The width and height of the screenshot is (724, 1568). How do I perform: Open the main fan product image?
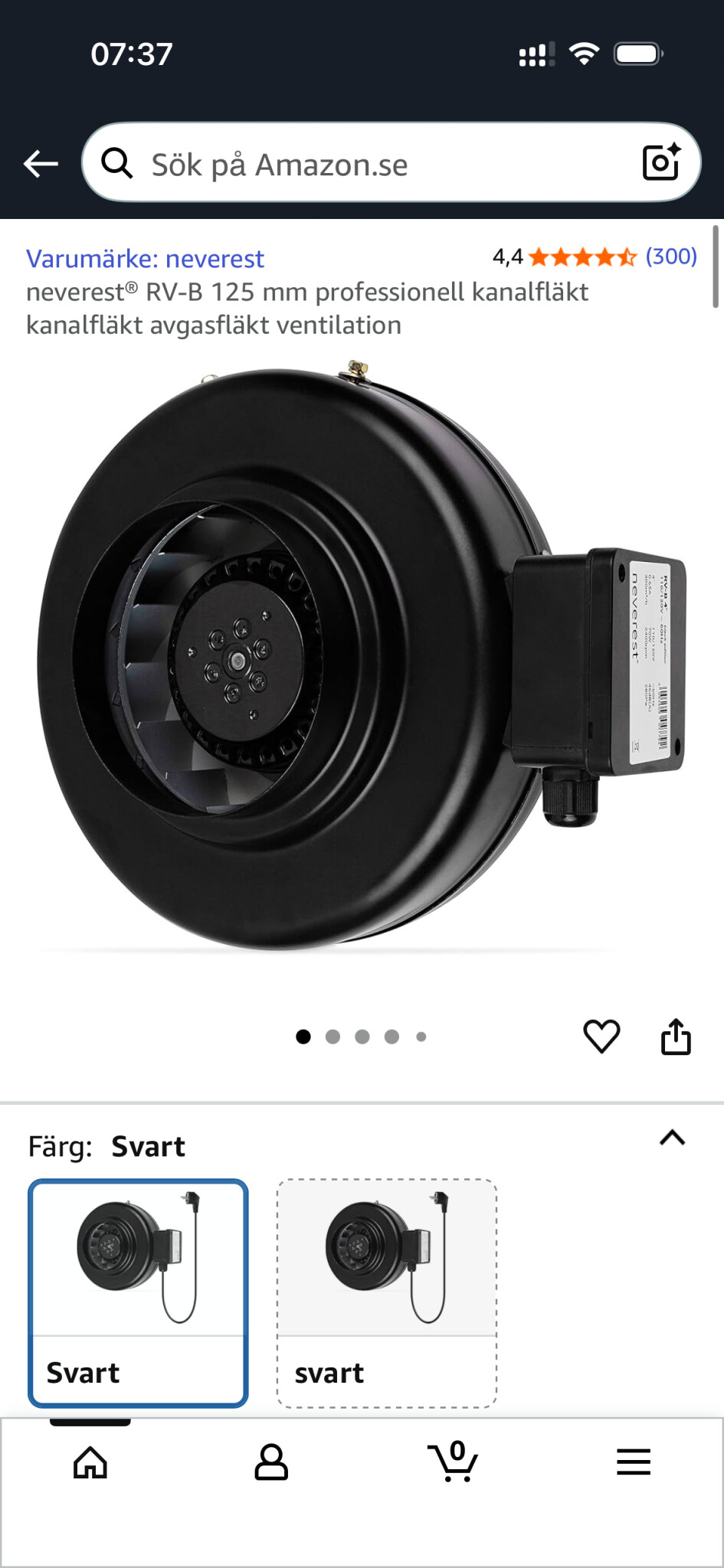pyautogui.click(x=362, y=658)
